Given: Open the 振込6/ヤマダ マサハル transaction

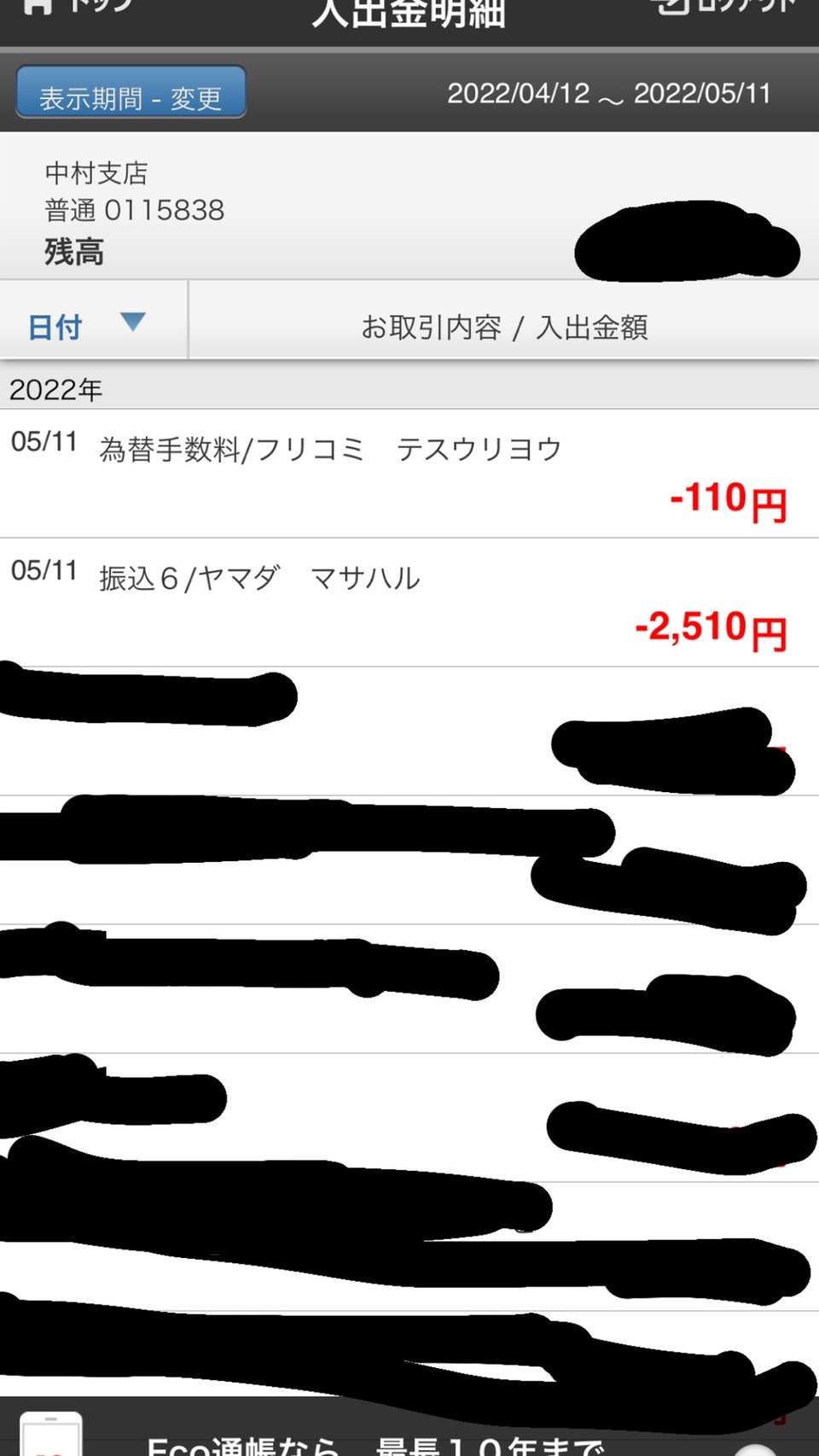Looking at the screenshot, I should click(409, 603).
